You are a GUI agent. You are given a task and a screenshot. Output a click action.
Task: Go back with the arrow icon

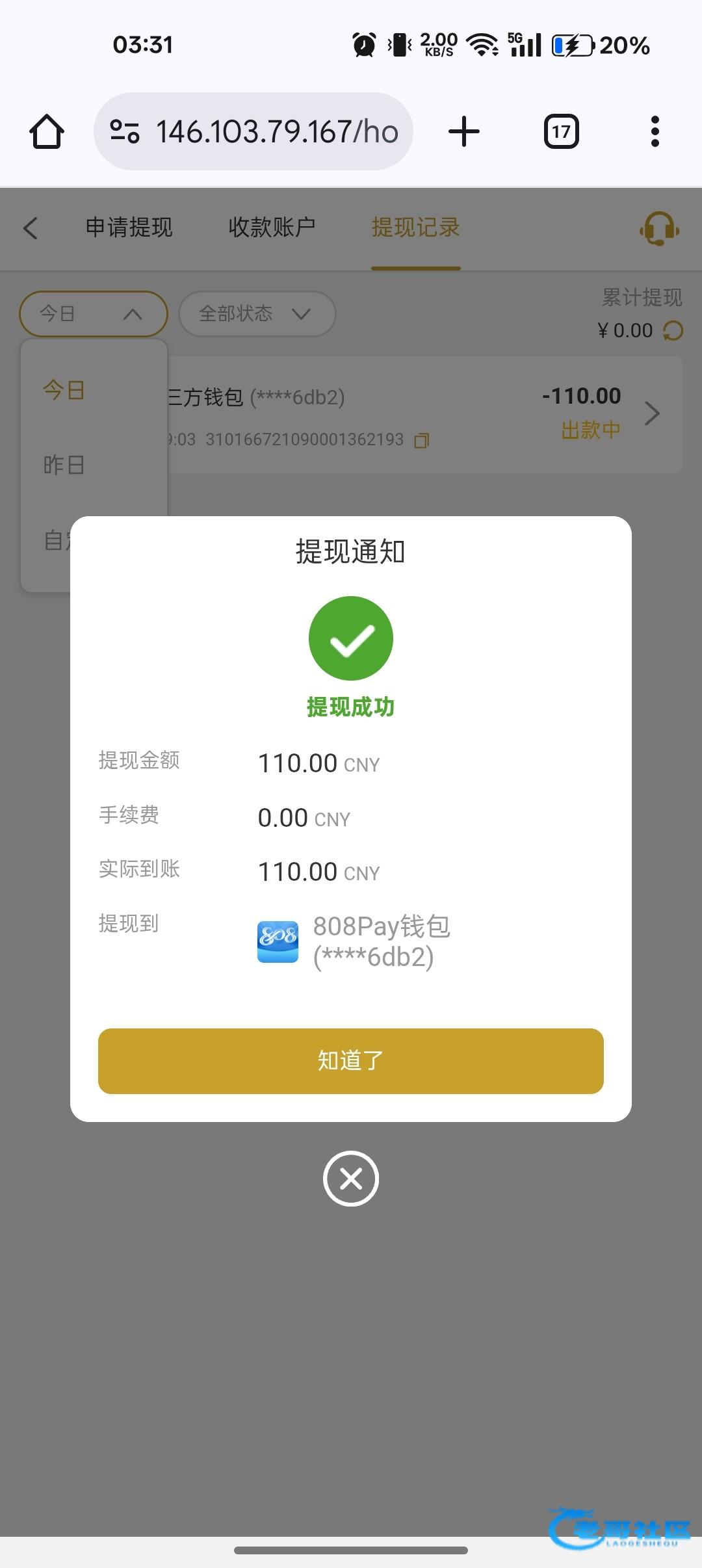point(31,228)
